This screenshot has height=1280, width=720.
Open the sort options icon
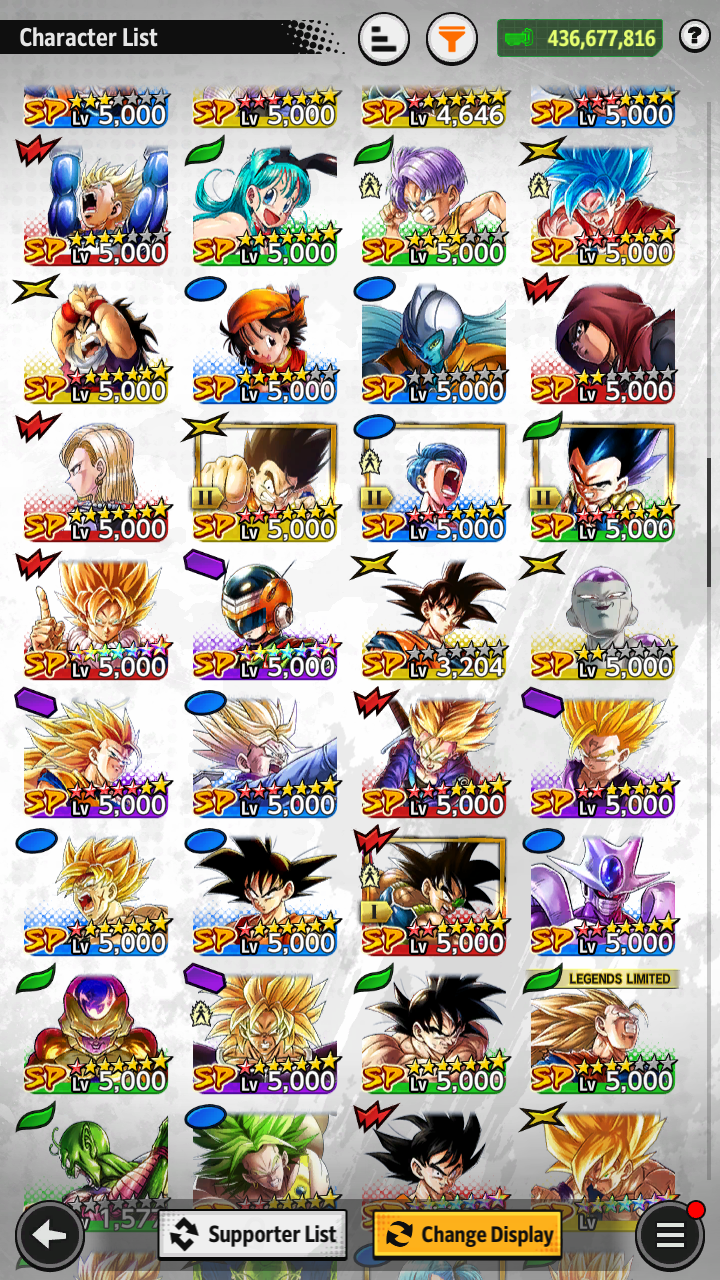click(383, 39)
